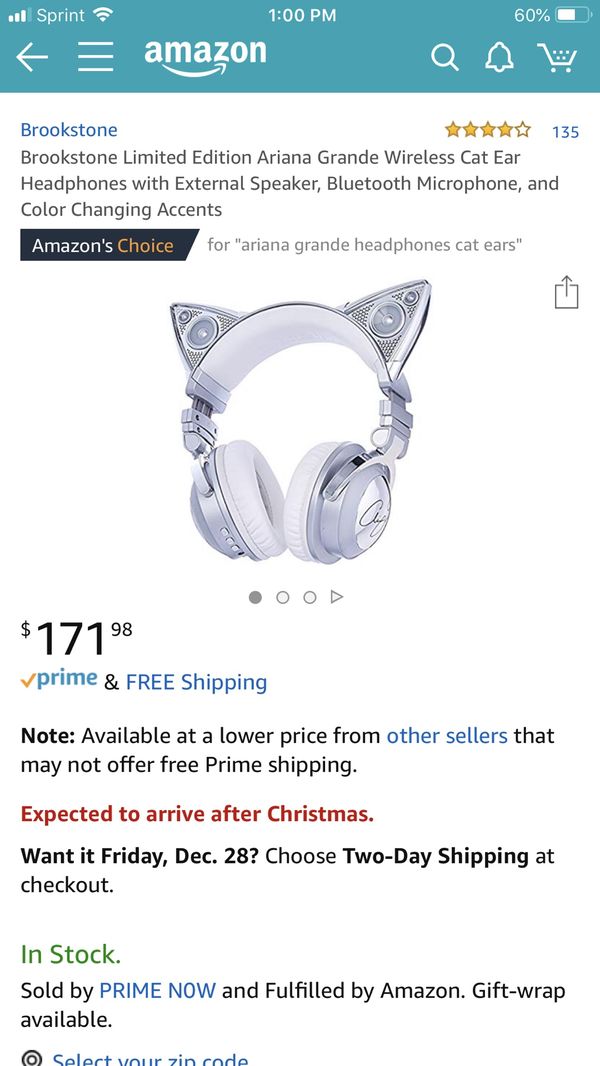Viewport: 600px width, 1066px height.
Task: Open the cat ear headphones image
Action: [300, 421]
